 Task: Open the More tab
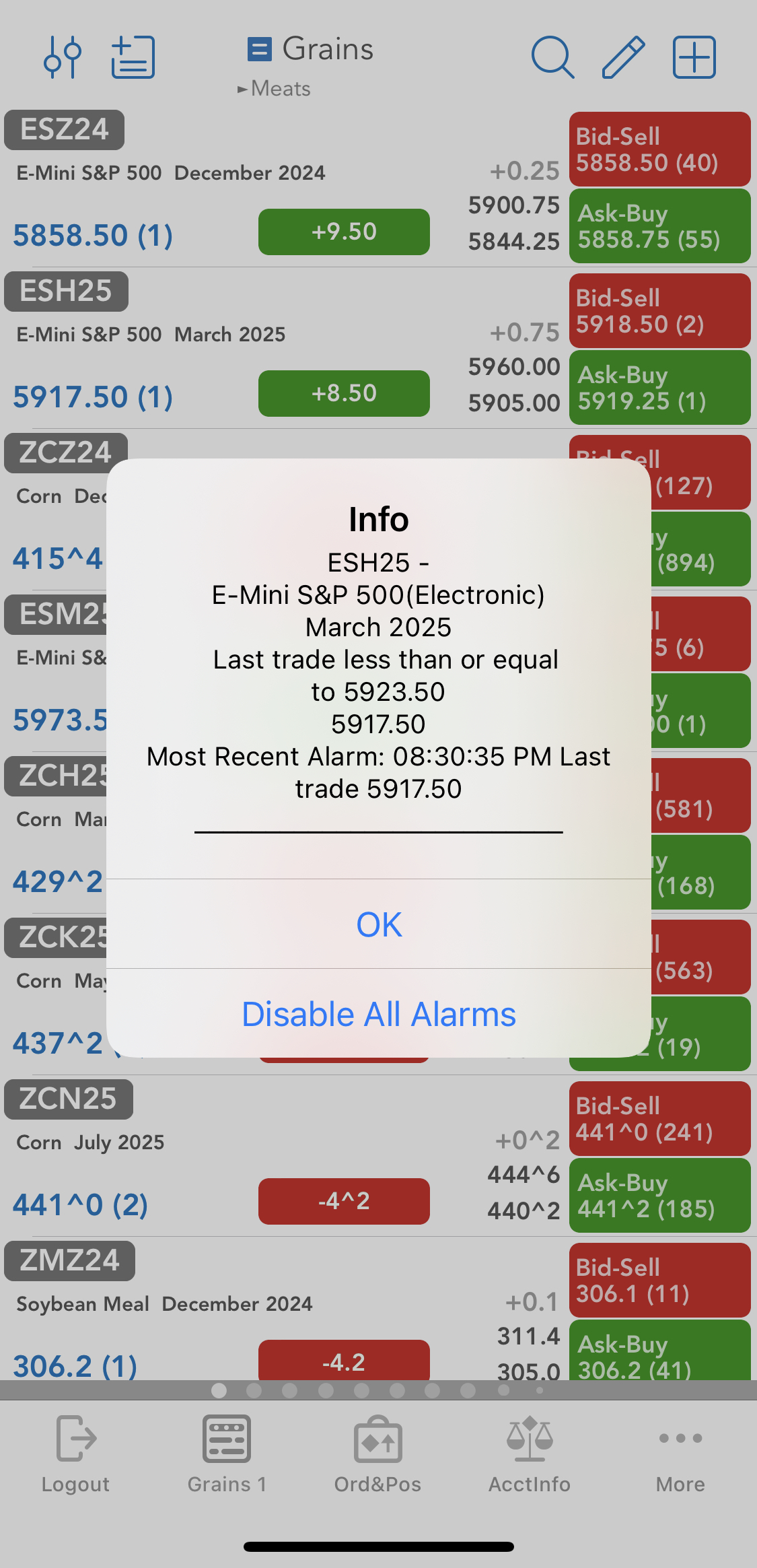(x=681, y=1454)
